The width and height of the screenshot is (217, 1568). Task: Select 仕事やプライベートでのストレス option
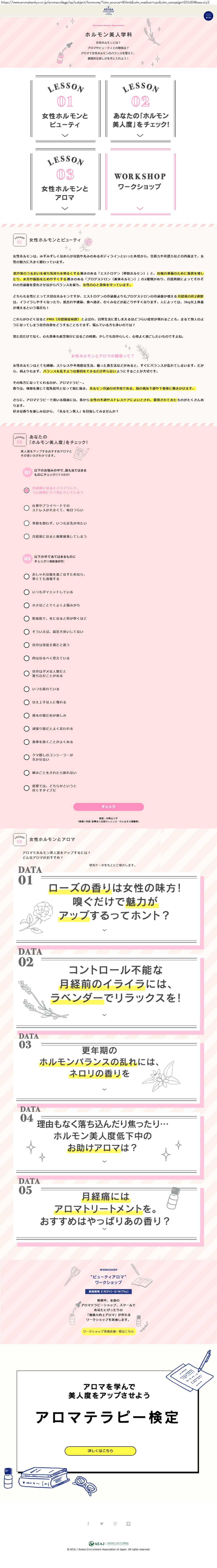[x=27, y=508]
